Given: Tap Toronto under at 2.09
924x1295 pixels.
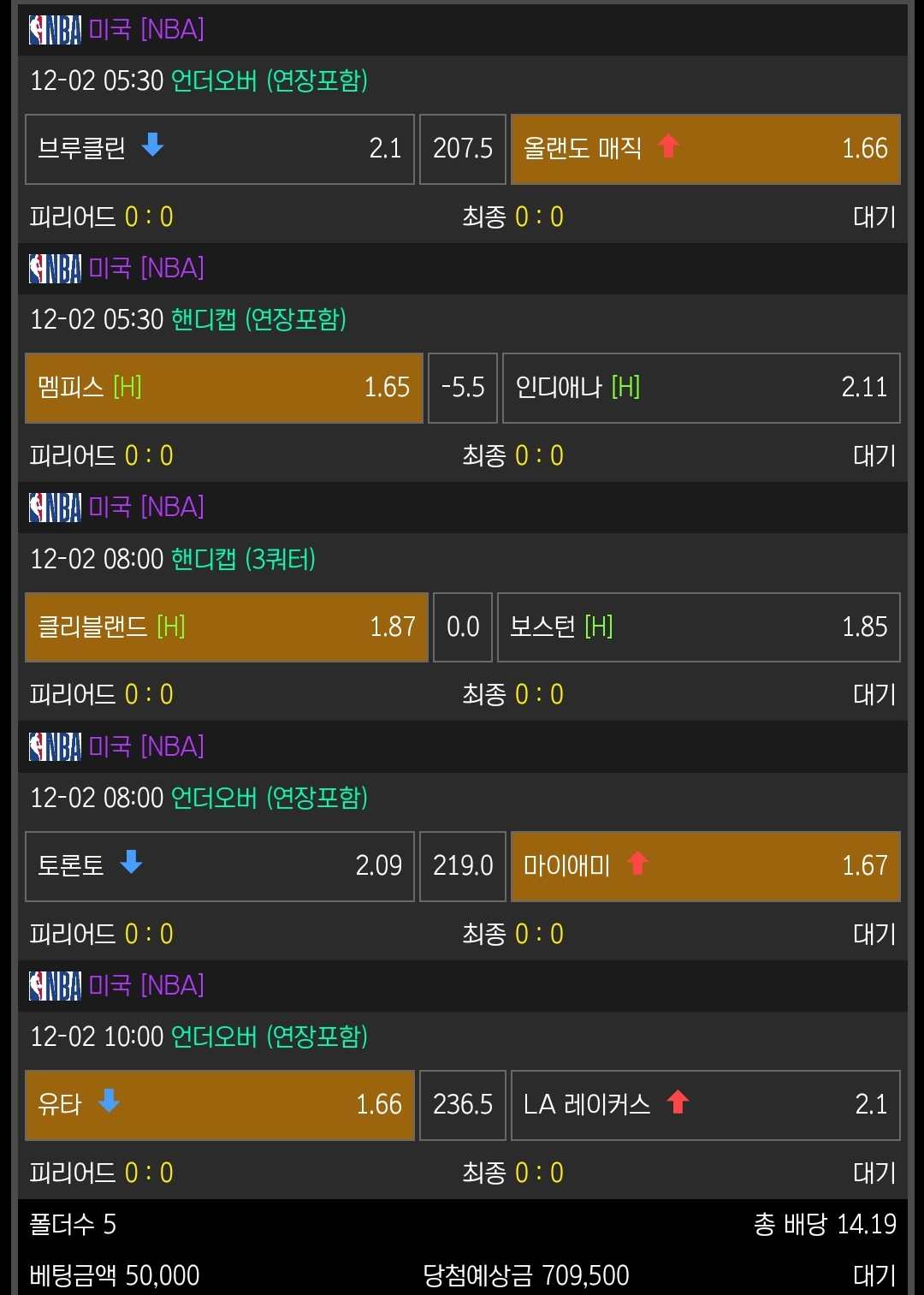Looking at the screenshot, I should [x=220, y=866].
